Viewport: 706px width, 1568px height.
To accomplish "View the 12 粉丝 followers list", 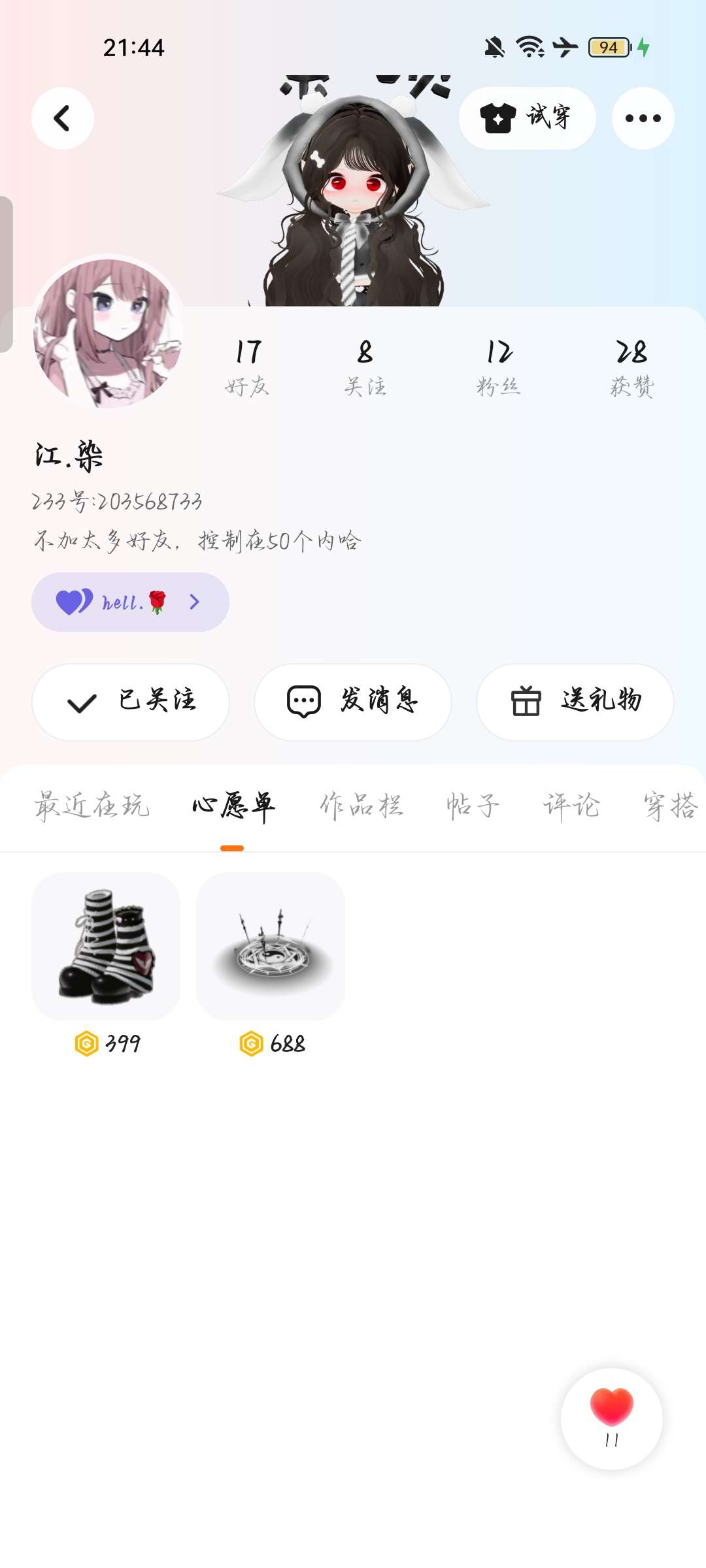I will [499, 367].
